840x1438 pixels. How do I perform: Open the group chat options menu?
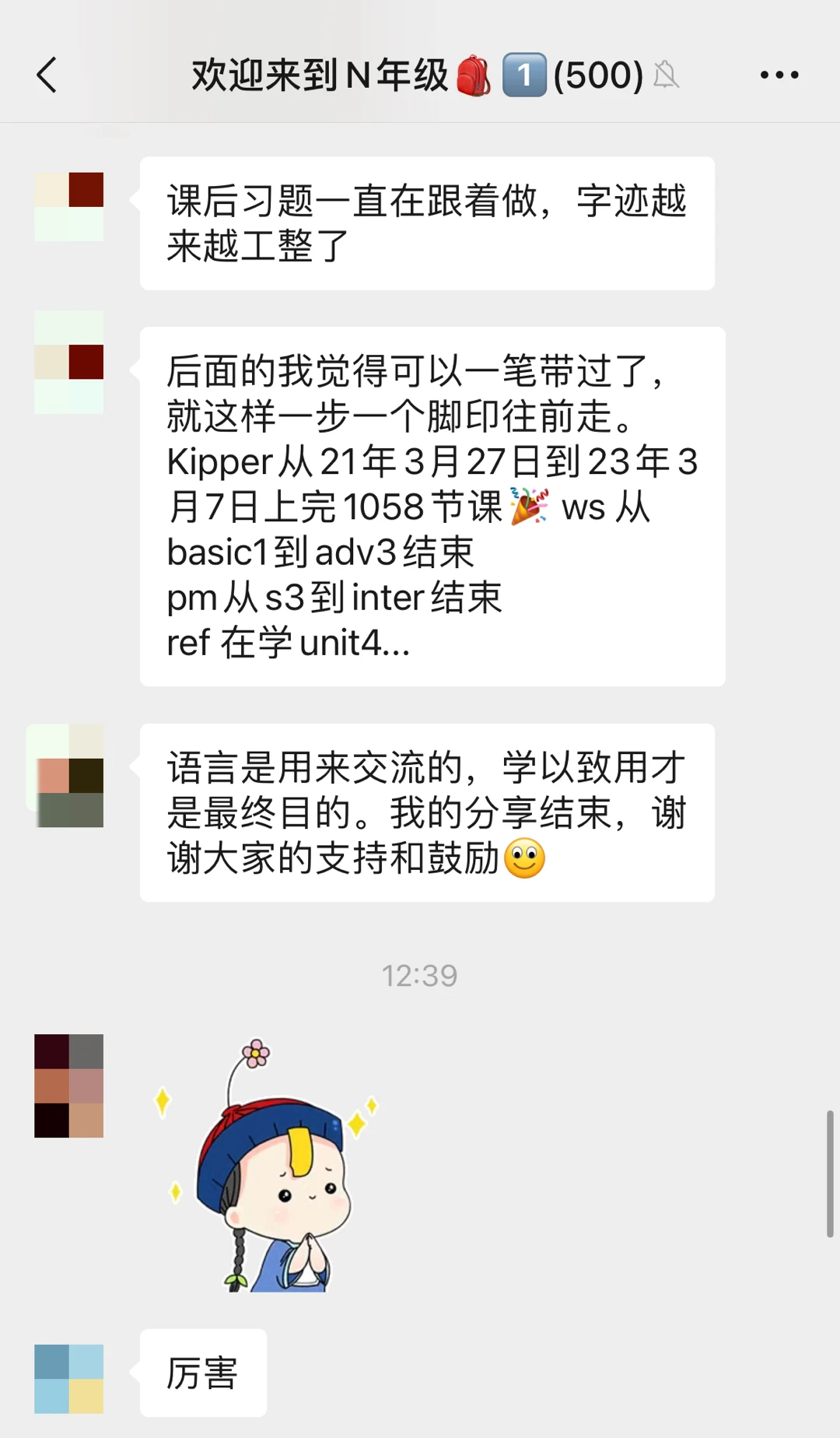pyautogui.click(x=779, y=75)
